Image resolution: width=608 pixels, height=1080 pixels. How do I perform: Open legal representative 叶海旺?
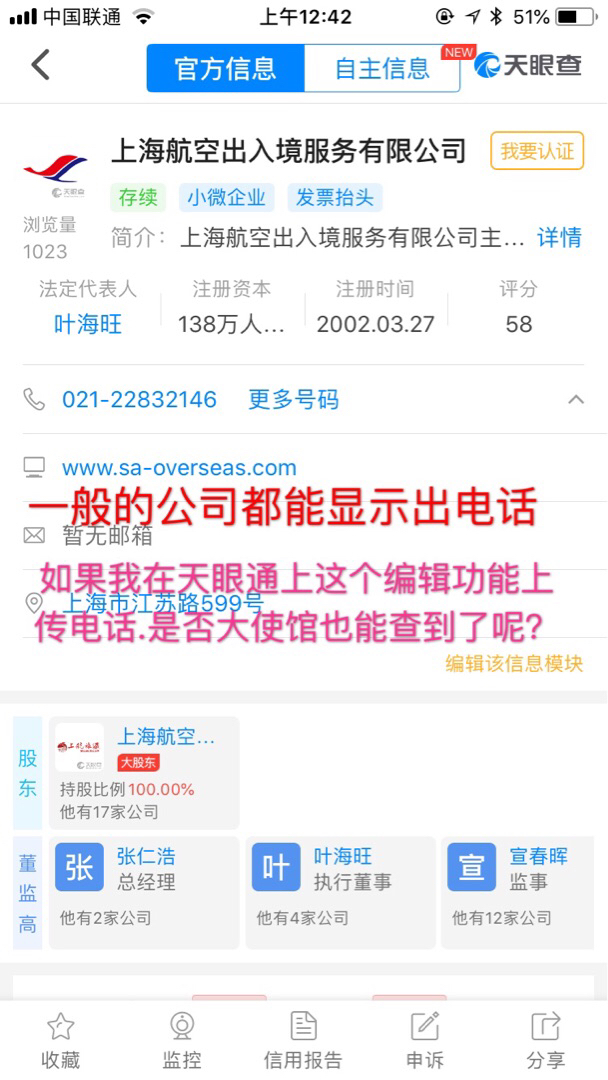(x=88, y=324)
